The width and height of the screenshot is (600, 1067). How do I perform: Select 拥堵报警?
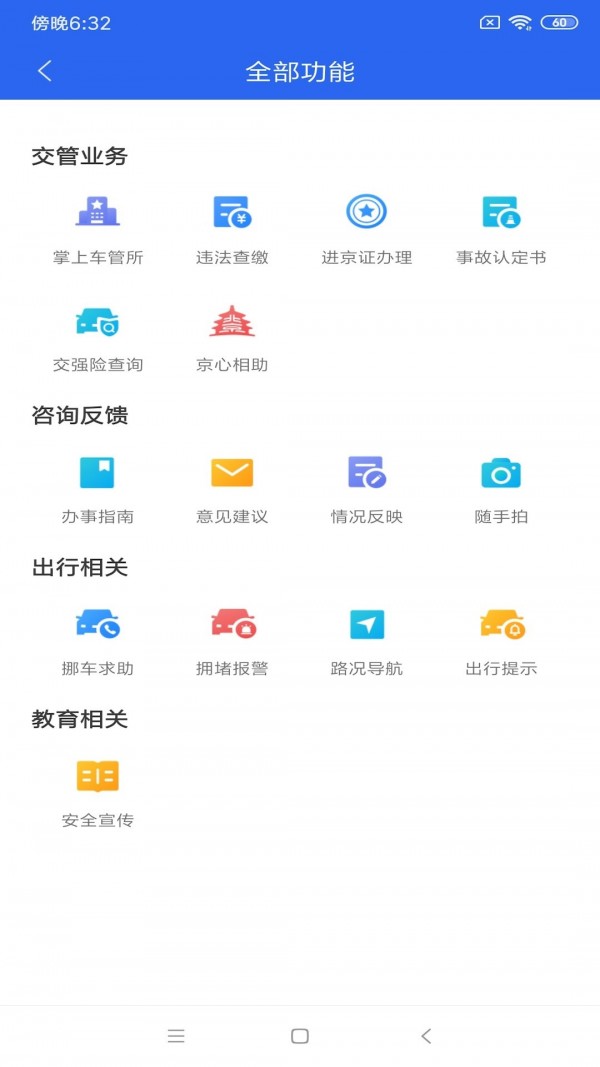click(x=232, y=640)
